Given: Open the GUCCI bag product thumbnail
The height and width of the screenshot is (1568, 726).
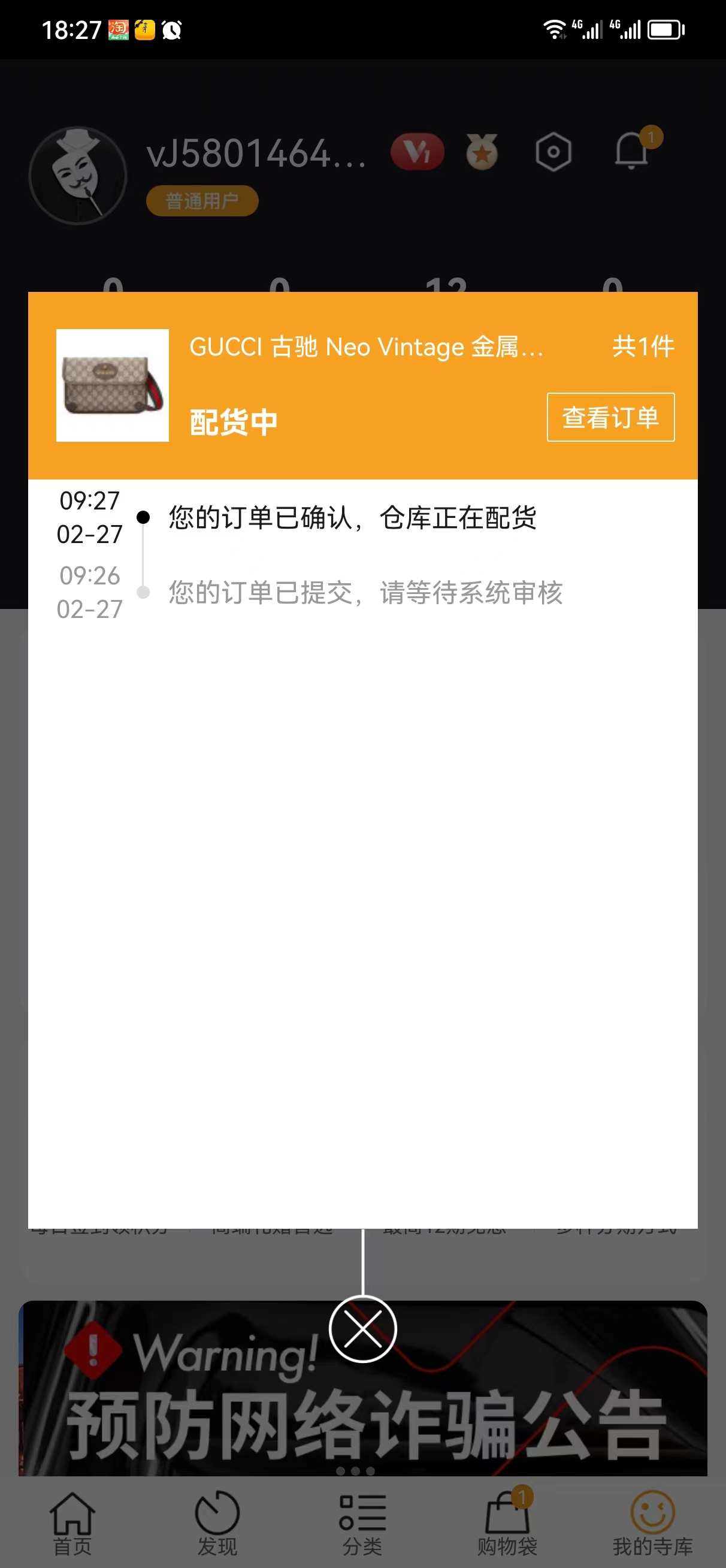Looking at the screenshot, I should (x=113, y=385).
